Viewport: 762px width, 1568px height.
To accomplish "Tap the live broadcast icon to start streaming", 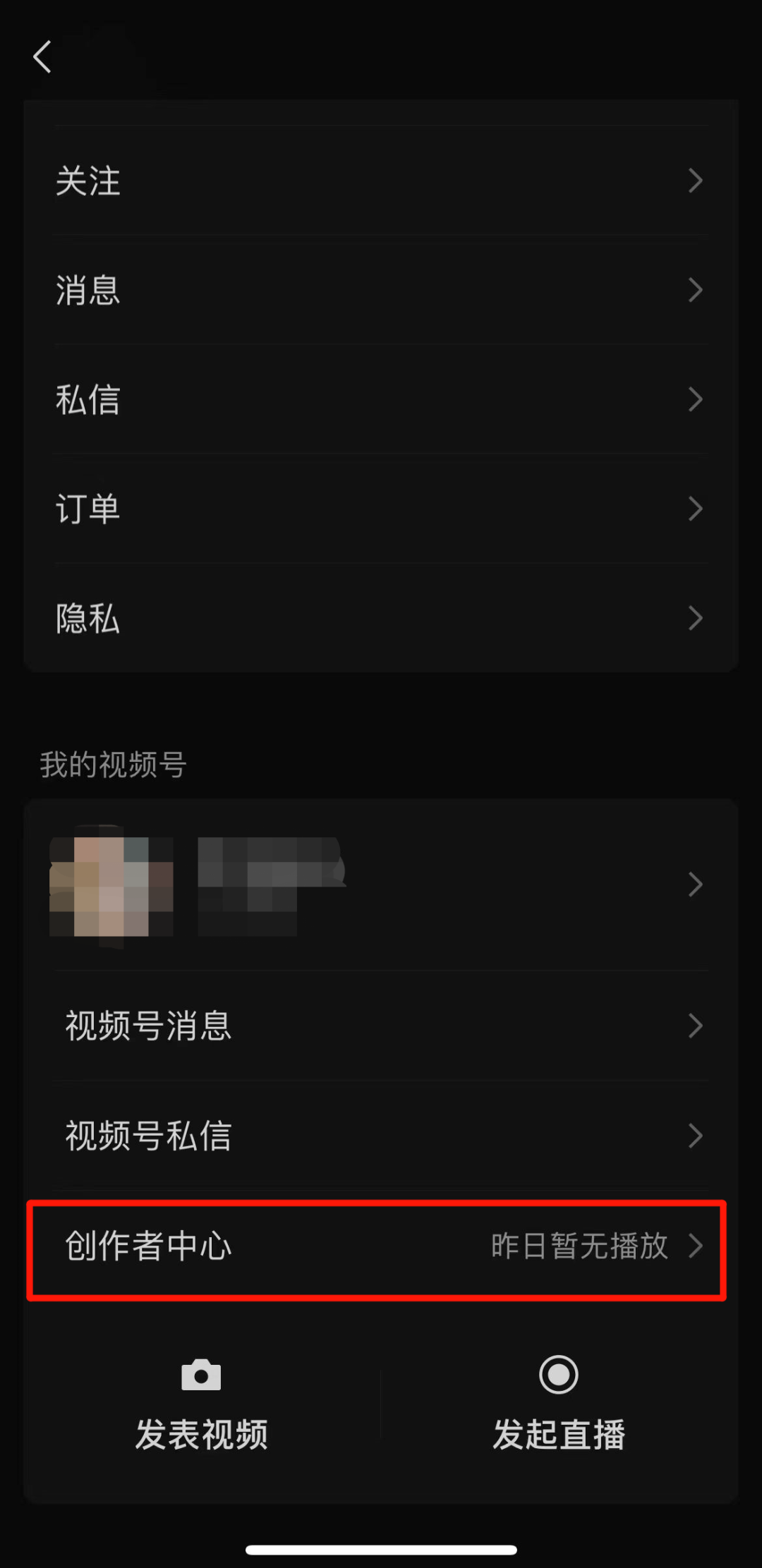I will coord(557,1374).
